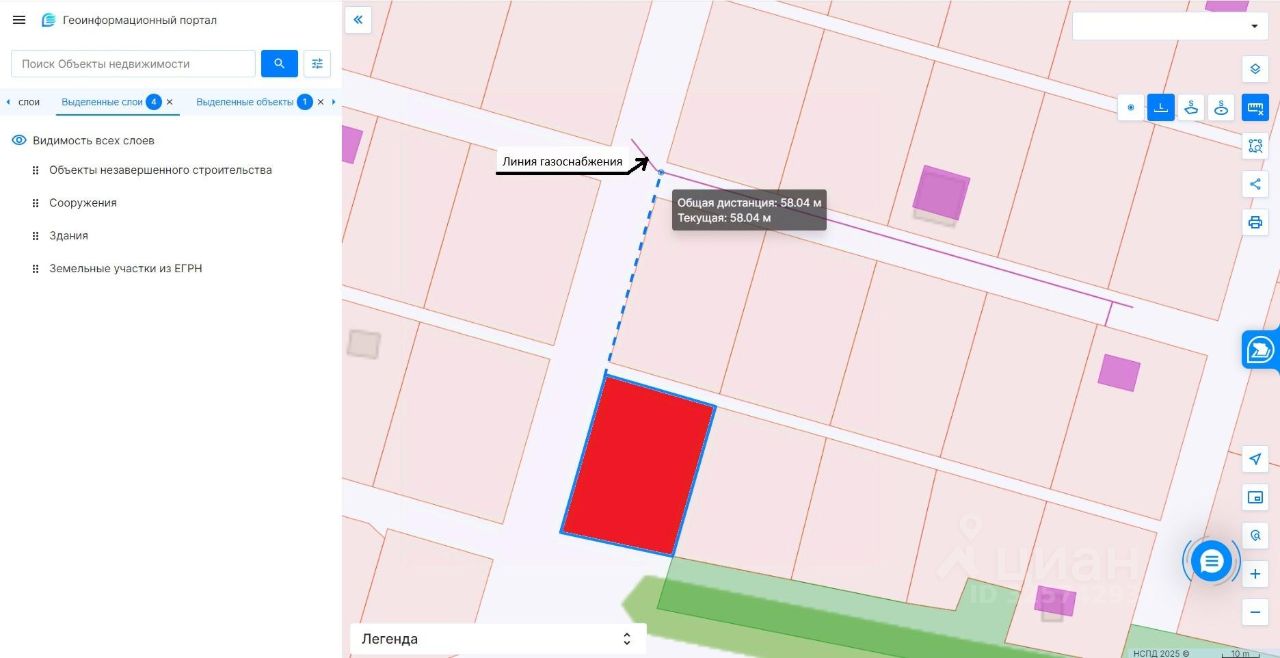Open the chat support bubble
Viewport: 1280px width, 658px height.
tap(1211, 561)
